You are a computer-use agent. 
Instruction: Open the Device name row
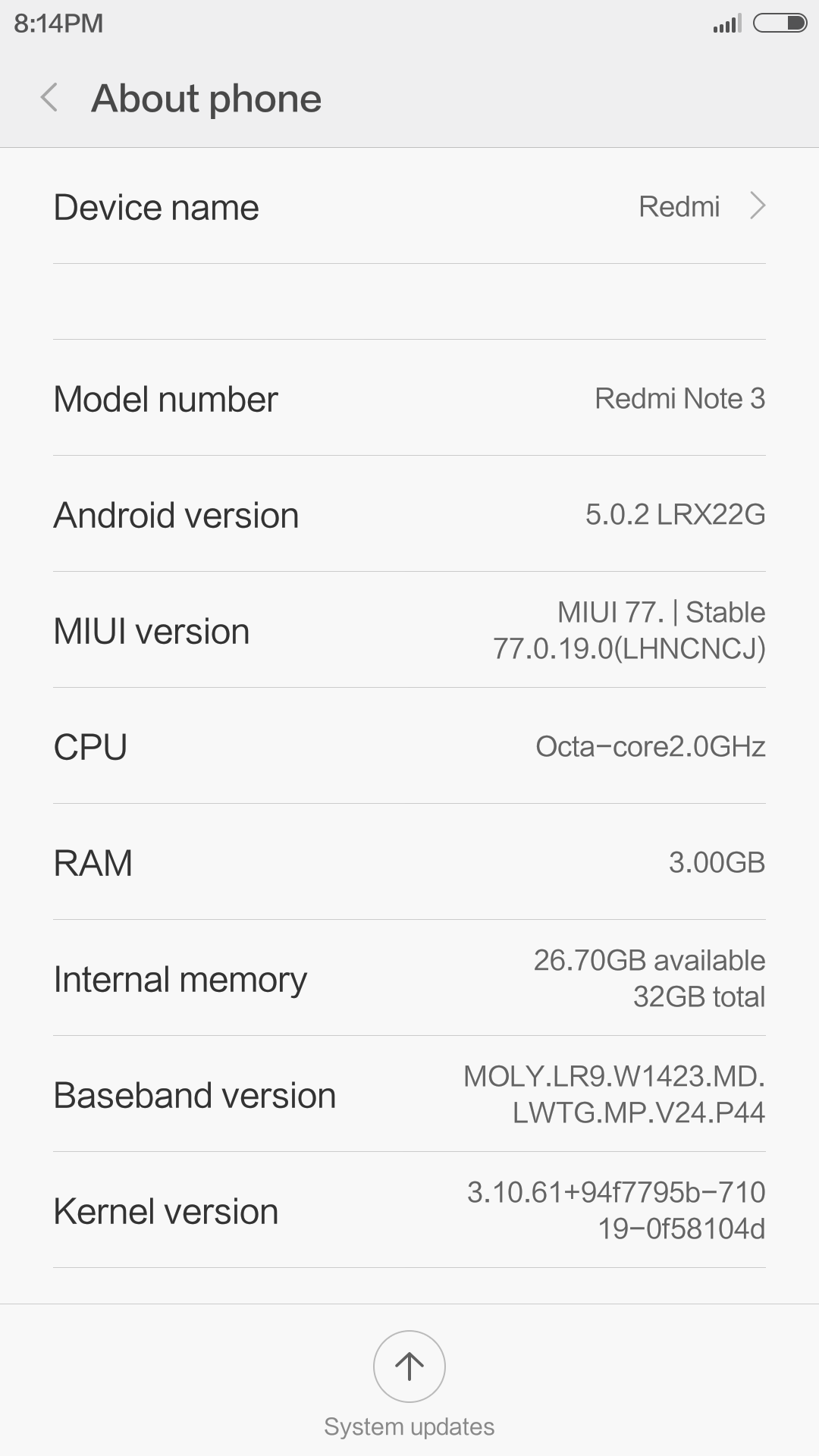[x=409, y=206]
